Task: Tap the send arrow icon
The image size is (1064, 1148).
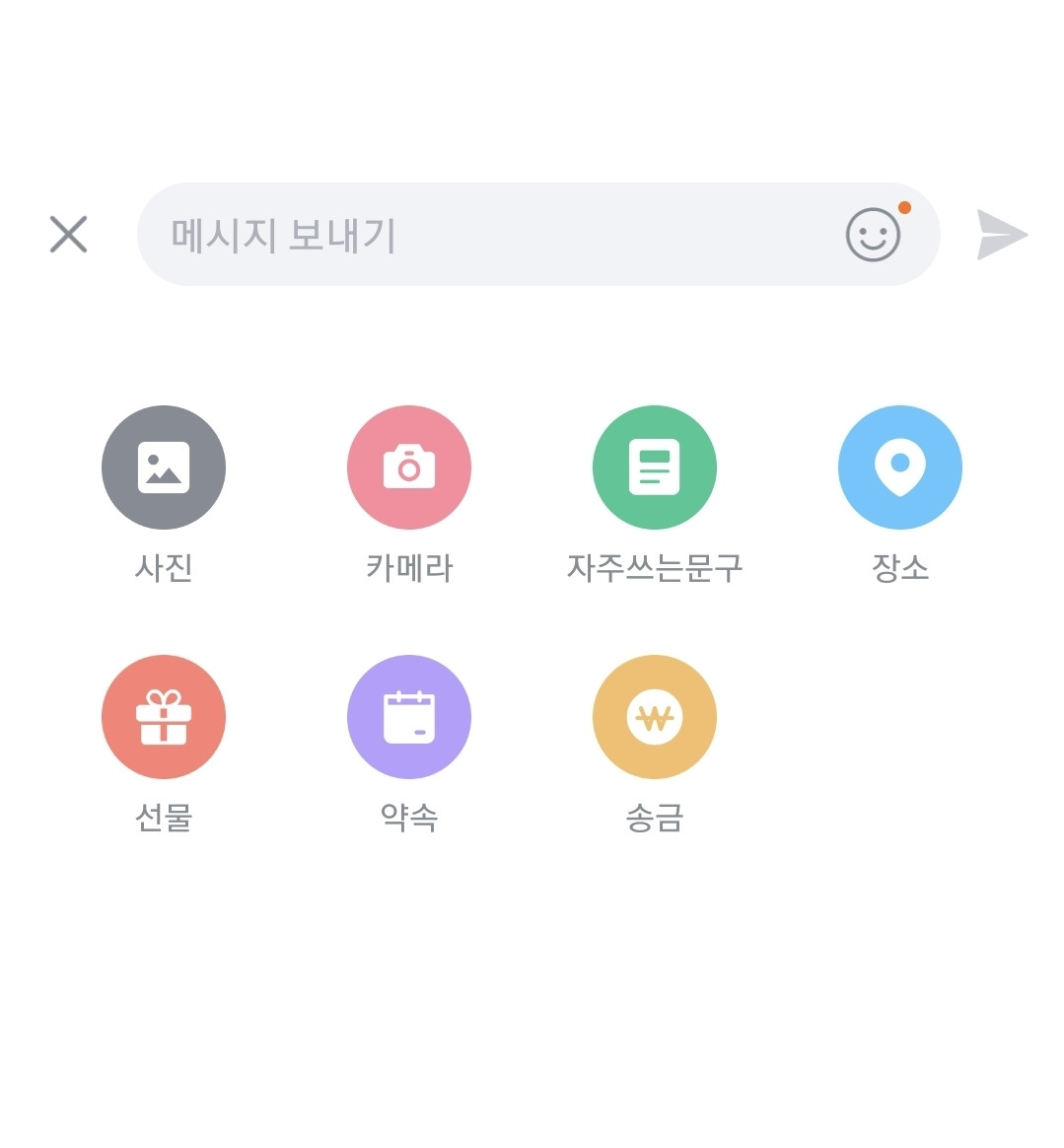Action: [x=1002, y=235]
